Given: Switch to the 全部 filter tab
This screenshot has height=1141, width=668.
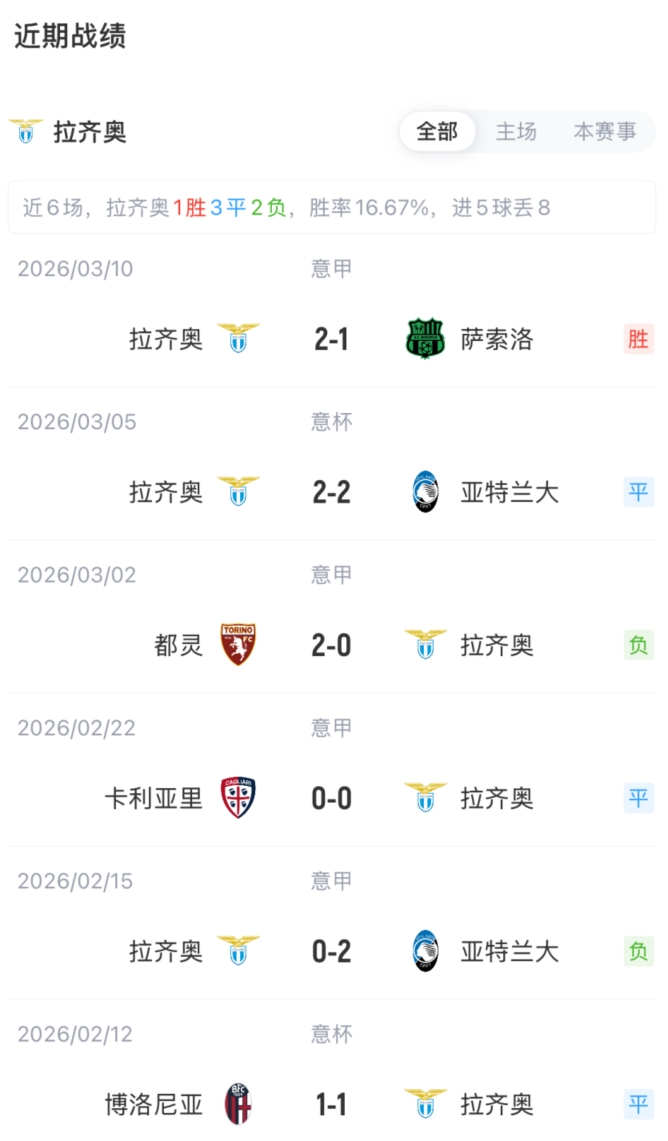Looking at the screenshot, I should pyautogui.click(x=437, y=132).
